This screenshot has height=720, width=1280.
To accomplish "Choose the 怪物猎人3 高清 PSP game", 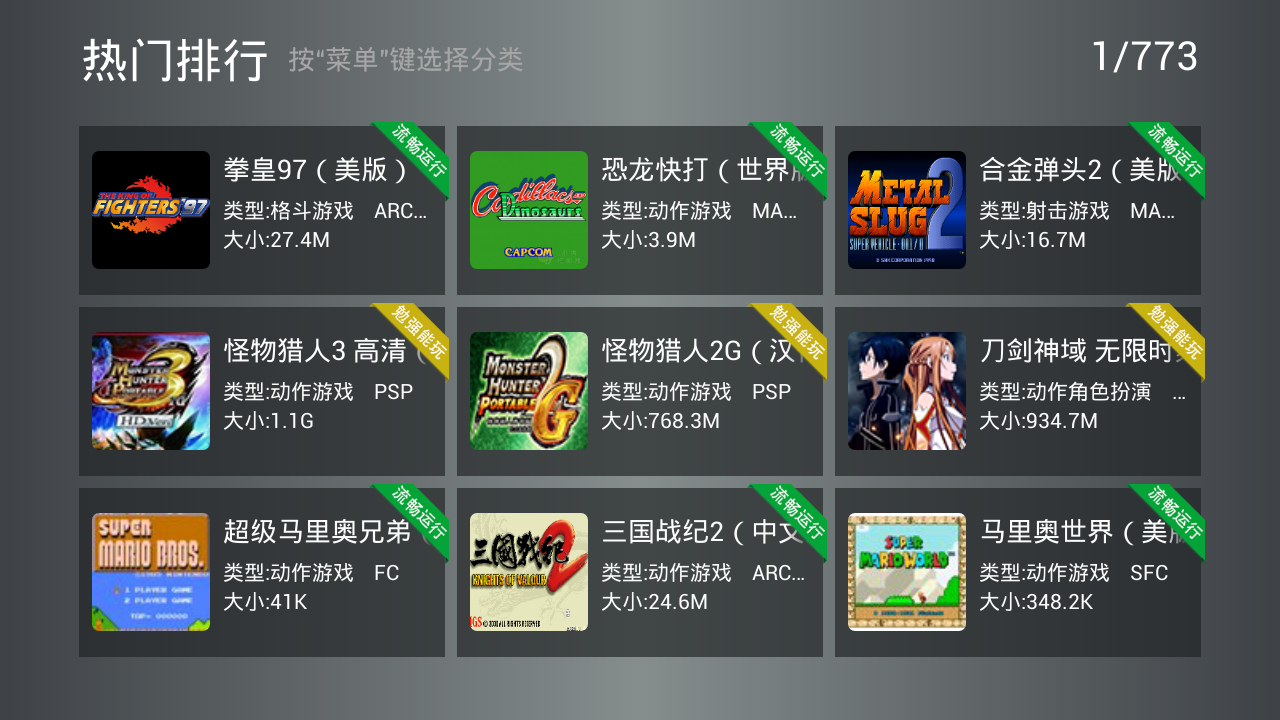I will [262, 391].
